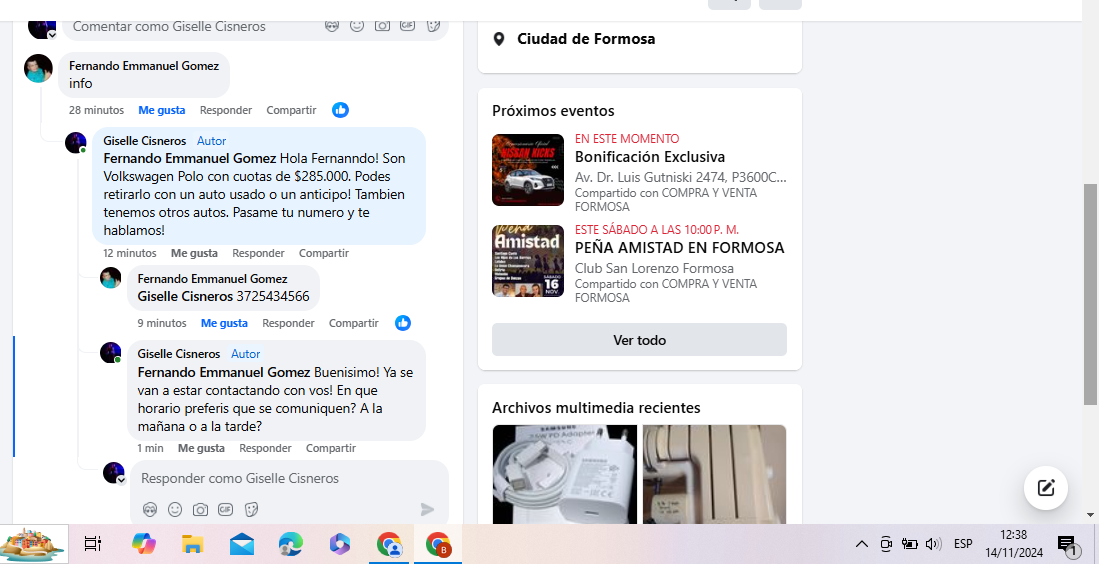The height and width of the screenshot is (564, 1099).
Task: Attach a photo to the reply
Action: 200,510
